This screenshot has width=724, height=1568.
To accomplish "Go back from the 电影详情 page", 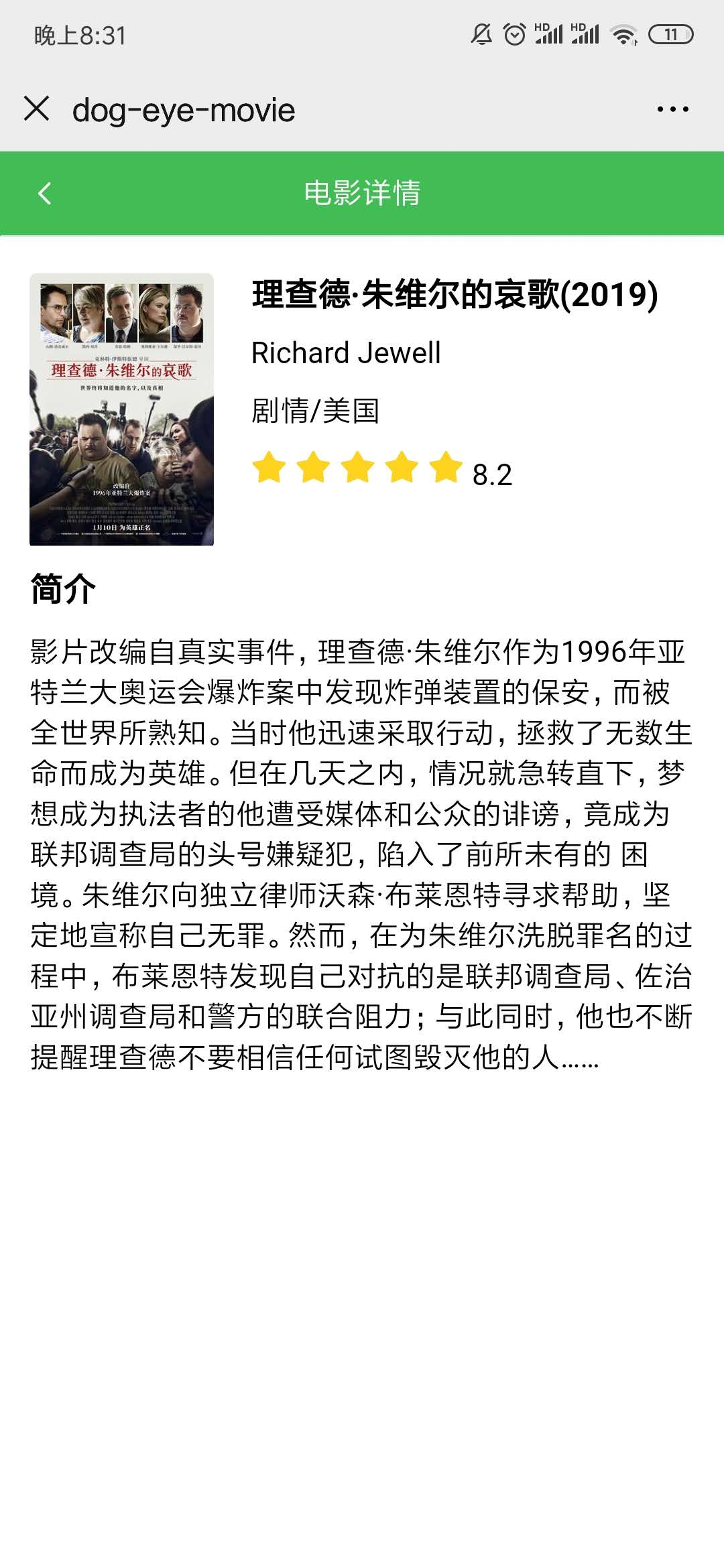I will pos(45,194).
